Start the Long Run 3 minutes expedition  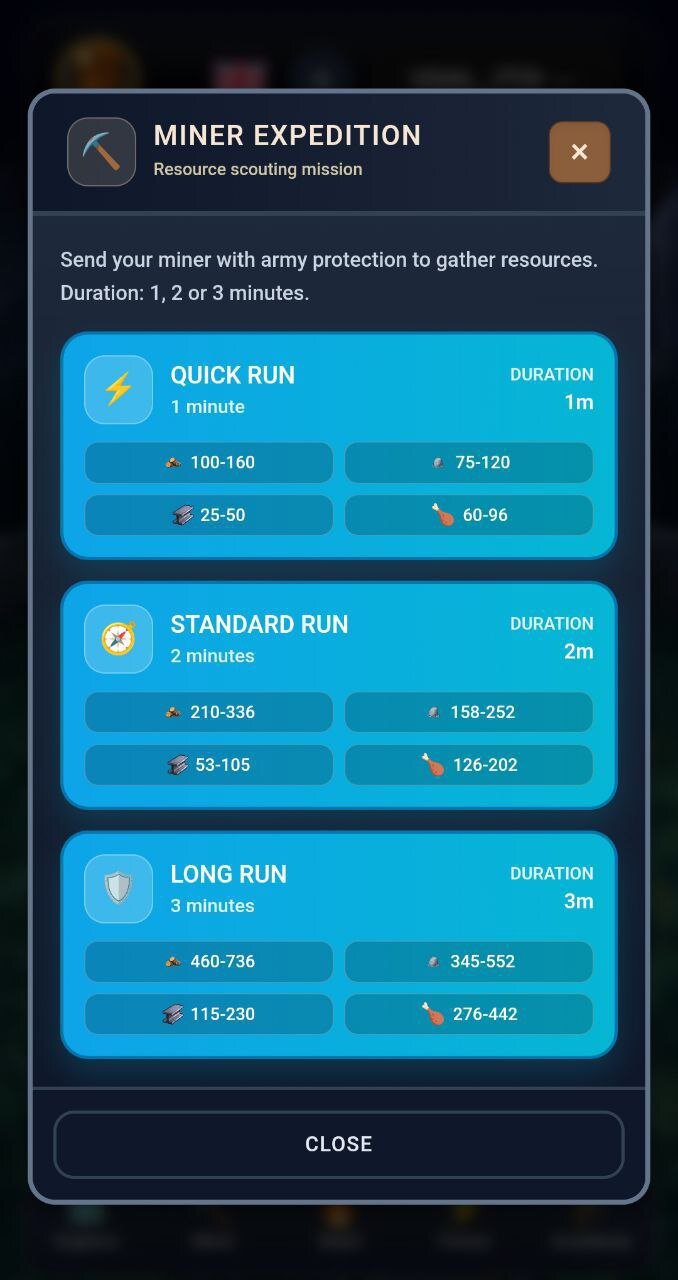[338, 890]
